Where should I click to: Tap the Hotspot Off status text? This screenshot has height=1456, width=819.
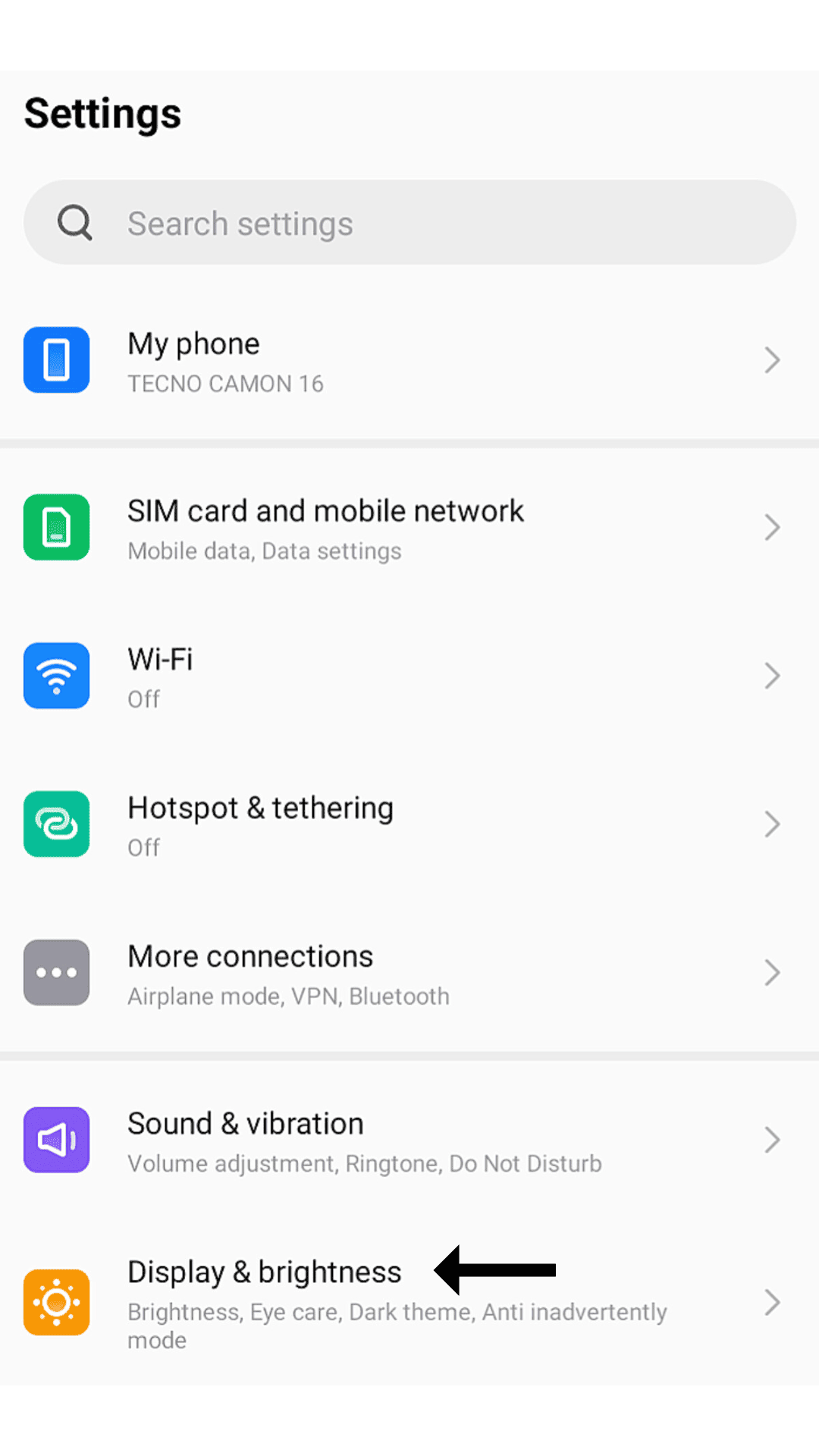[143, 847]
